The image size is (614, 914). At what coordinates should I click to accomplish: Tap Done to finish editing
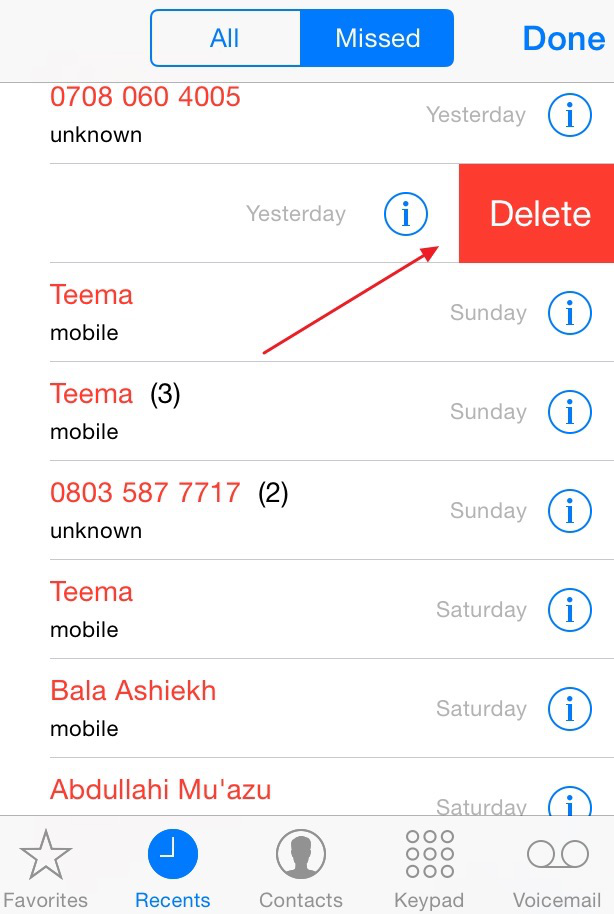pyautogui.click(x=563, y=39)
